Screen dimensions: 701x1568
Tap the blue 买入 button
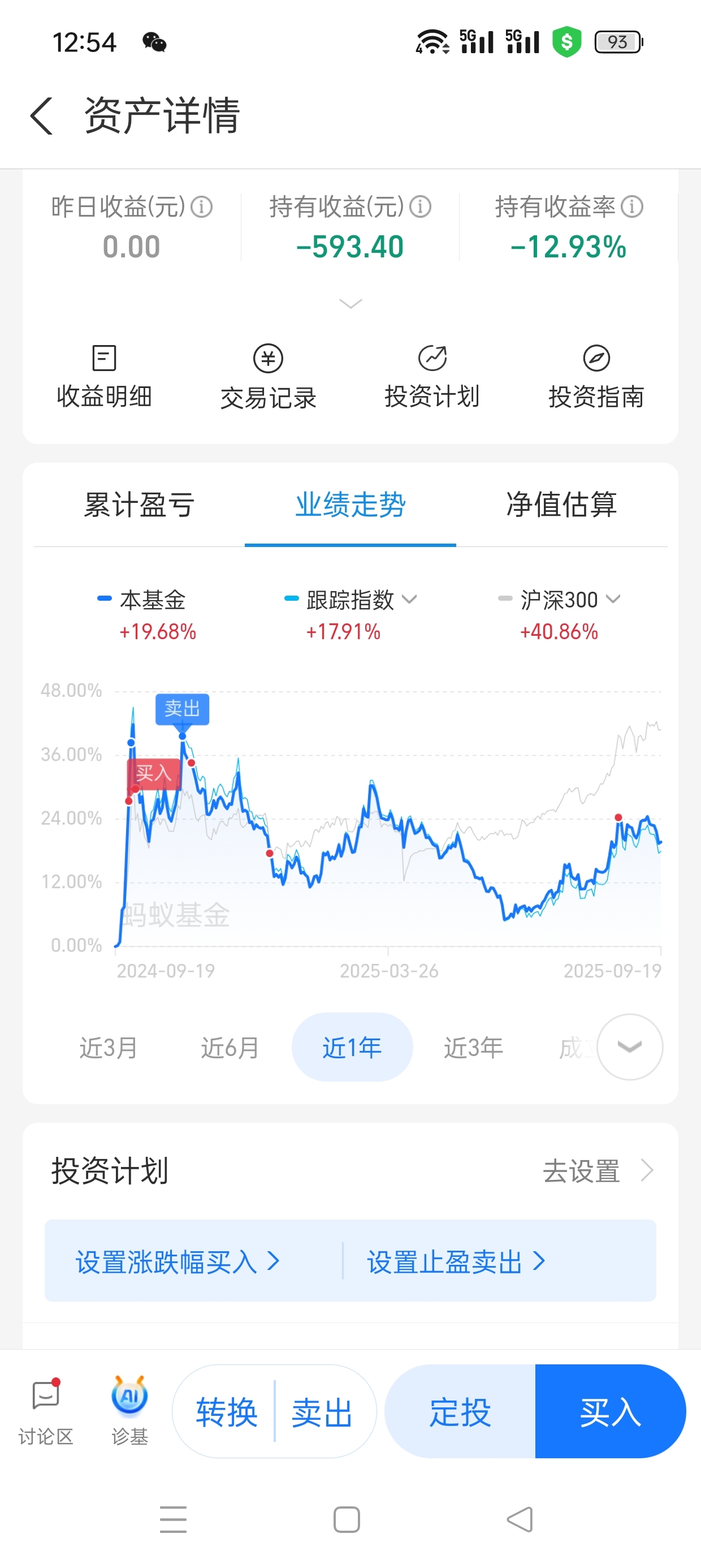click(611, 1411)
